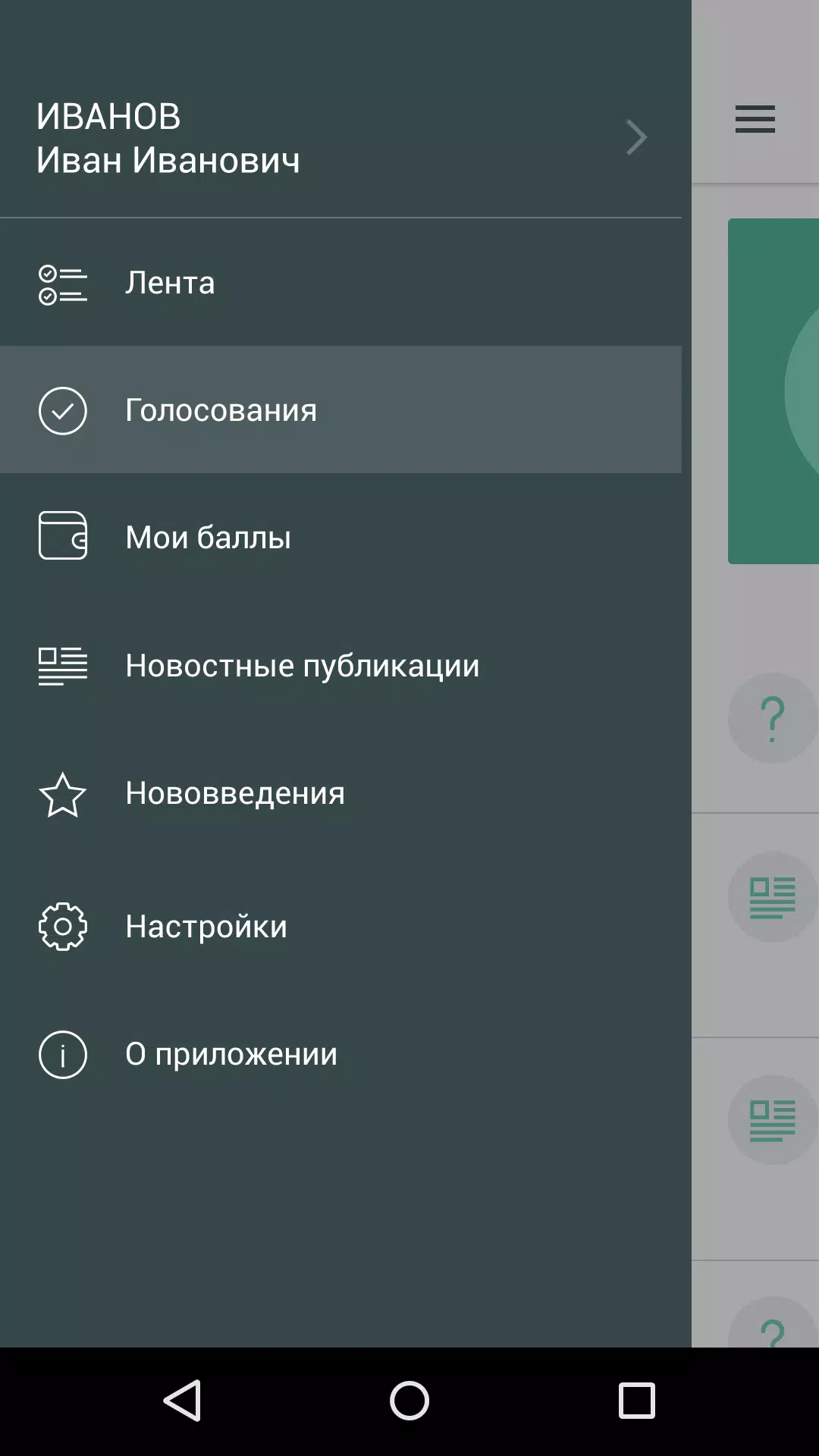Tap the hamburger menu button
Image resolution: width=819 pixels, height=1456 pixels.
pyautogui.click(x=755, y=119)
